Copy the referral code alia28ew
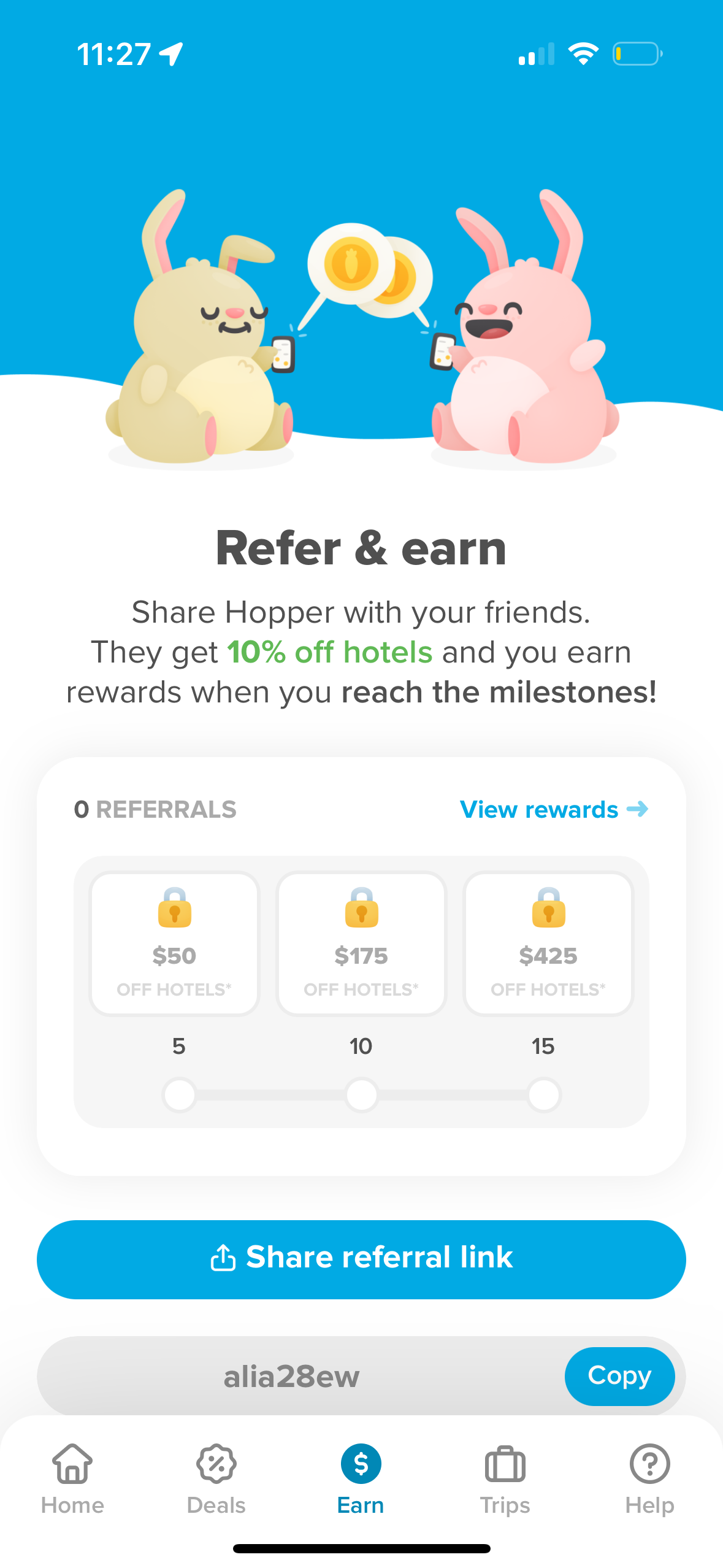The image size is (723, 1568). pos(619,1375)
